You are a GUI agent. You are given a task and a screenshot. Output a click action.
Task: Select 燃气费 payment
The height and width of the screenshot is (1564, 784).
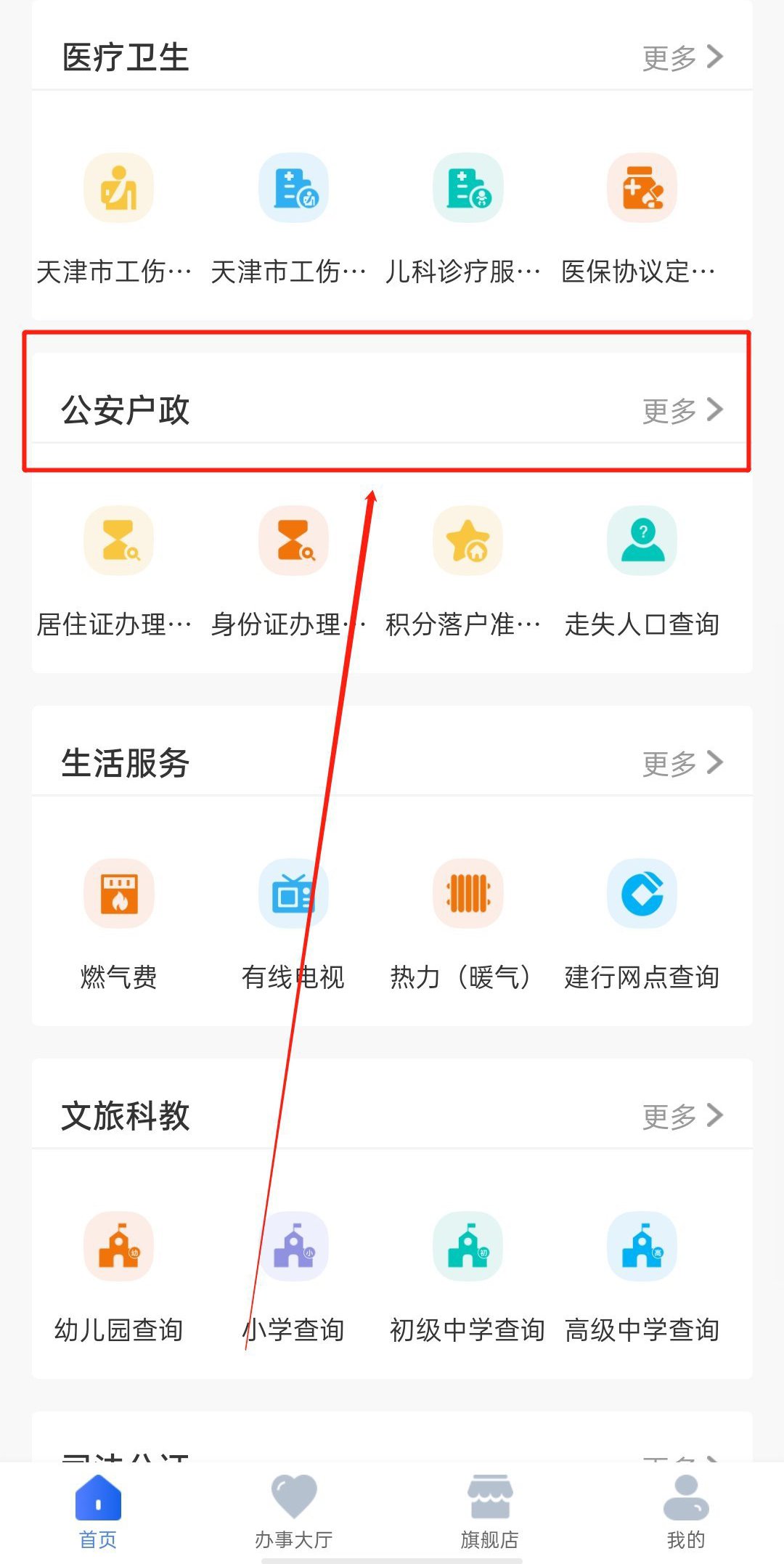click(x=119, y=924)
